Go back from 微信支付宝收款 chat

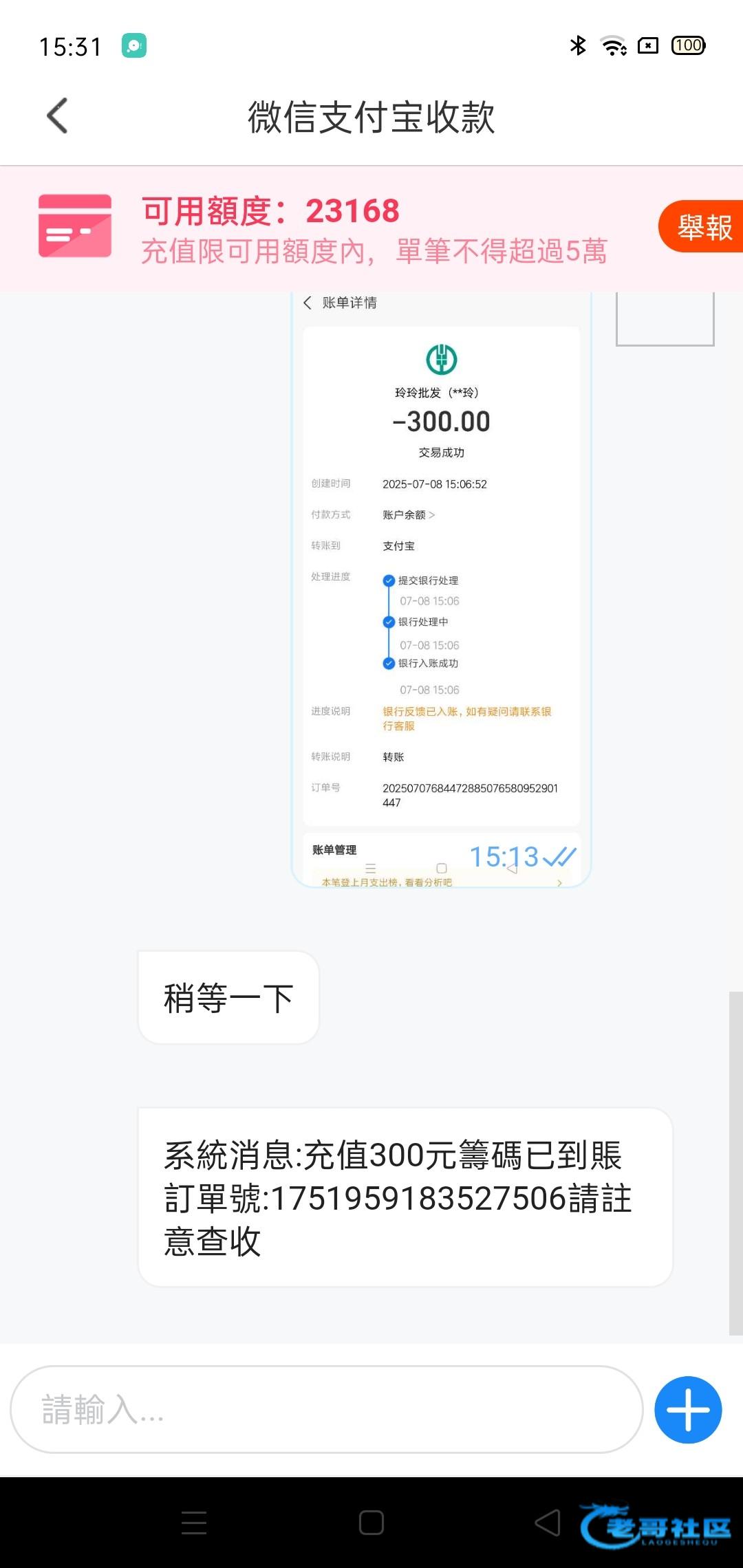58,116
